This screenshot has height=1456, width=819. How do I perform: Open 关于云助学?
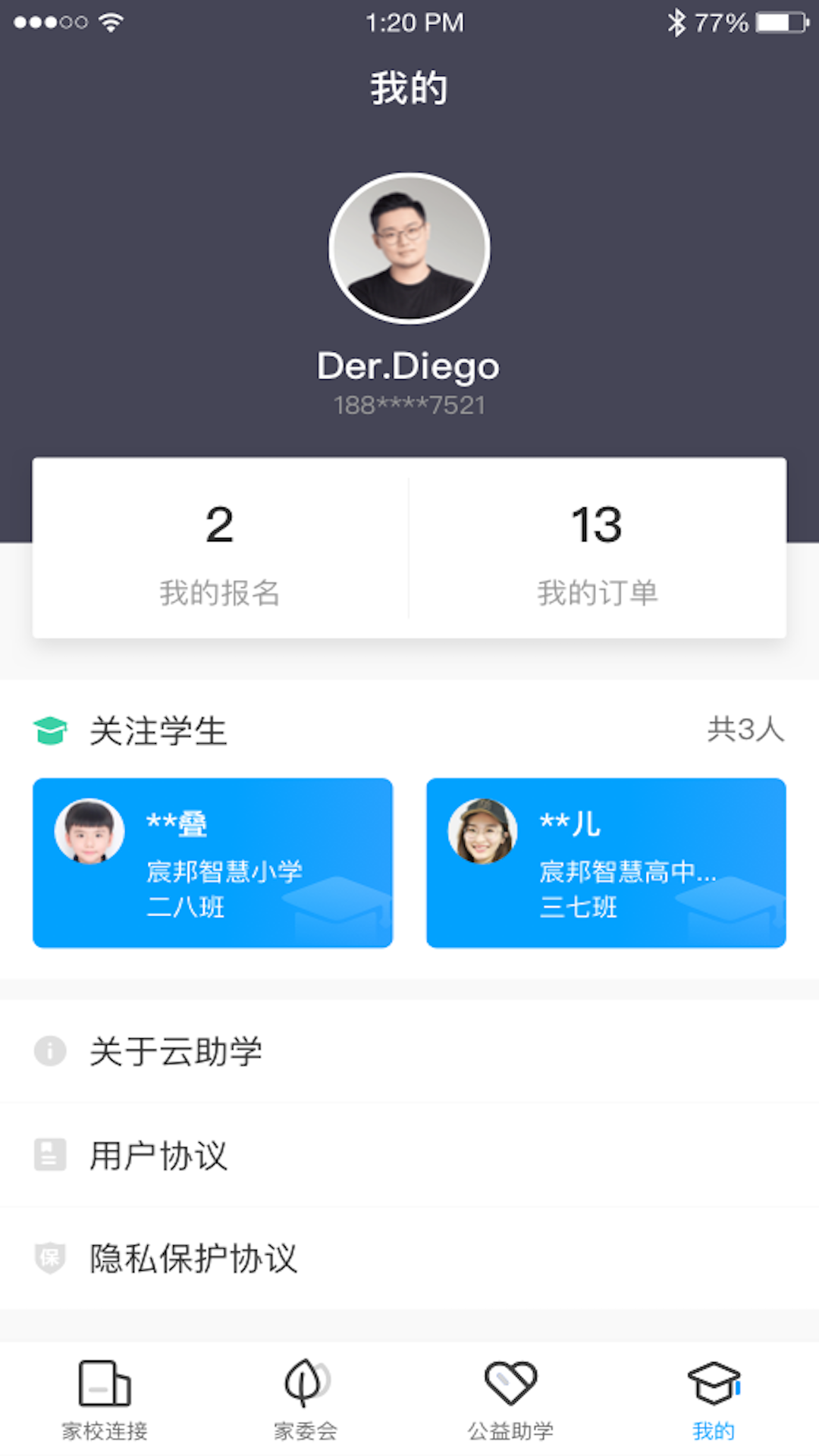coord(409,1051)
